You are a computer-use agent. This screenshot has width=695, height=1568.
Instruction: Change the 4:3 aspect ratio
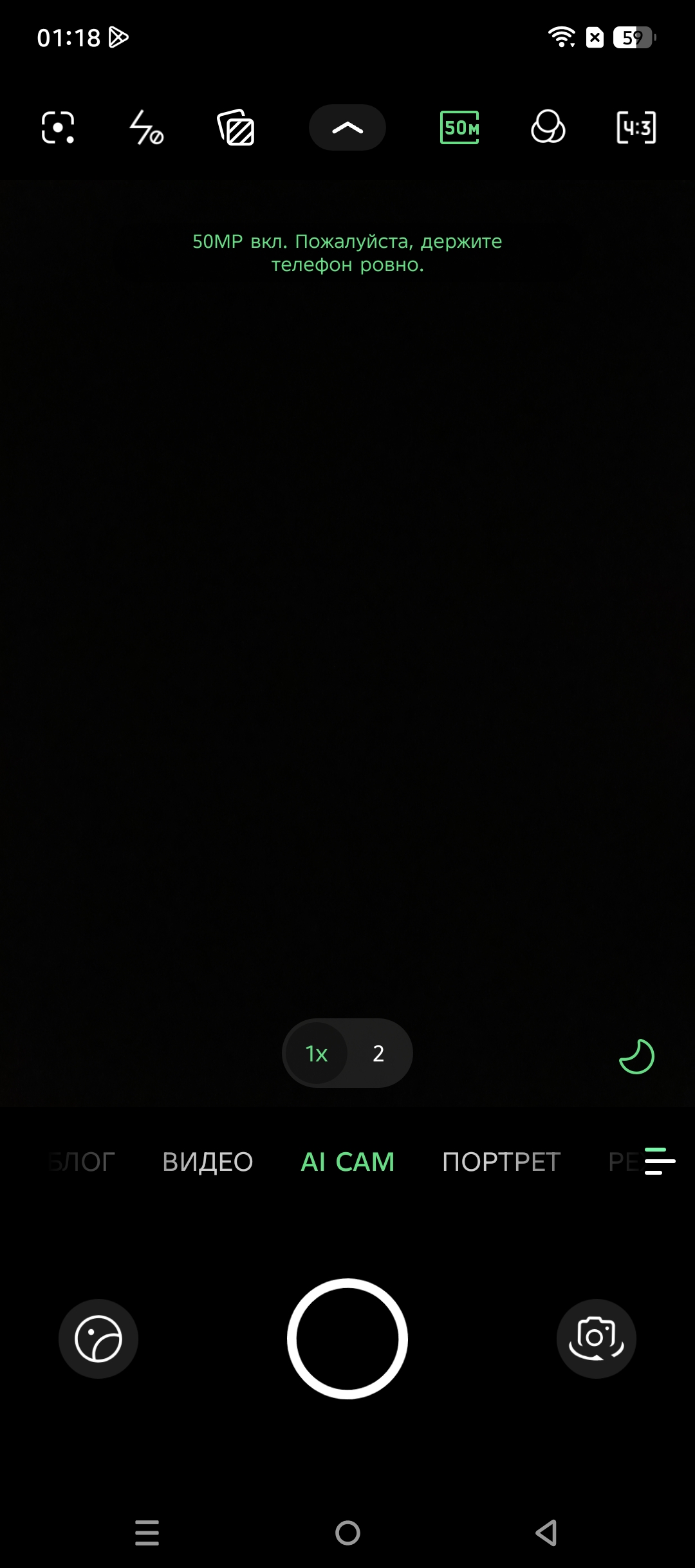[x=636, y=127]
